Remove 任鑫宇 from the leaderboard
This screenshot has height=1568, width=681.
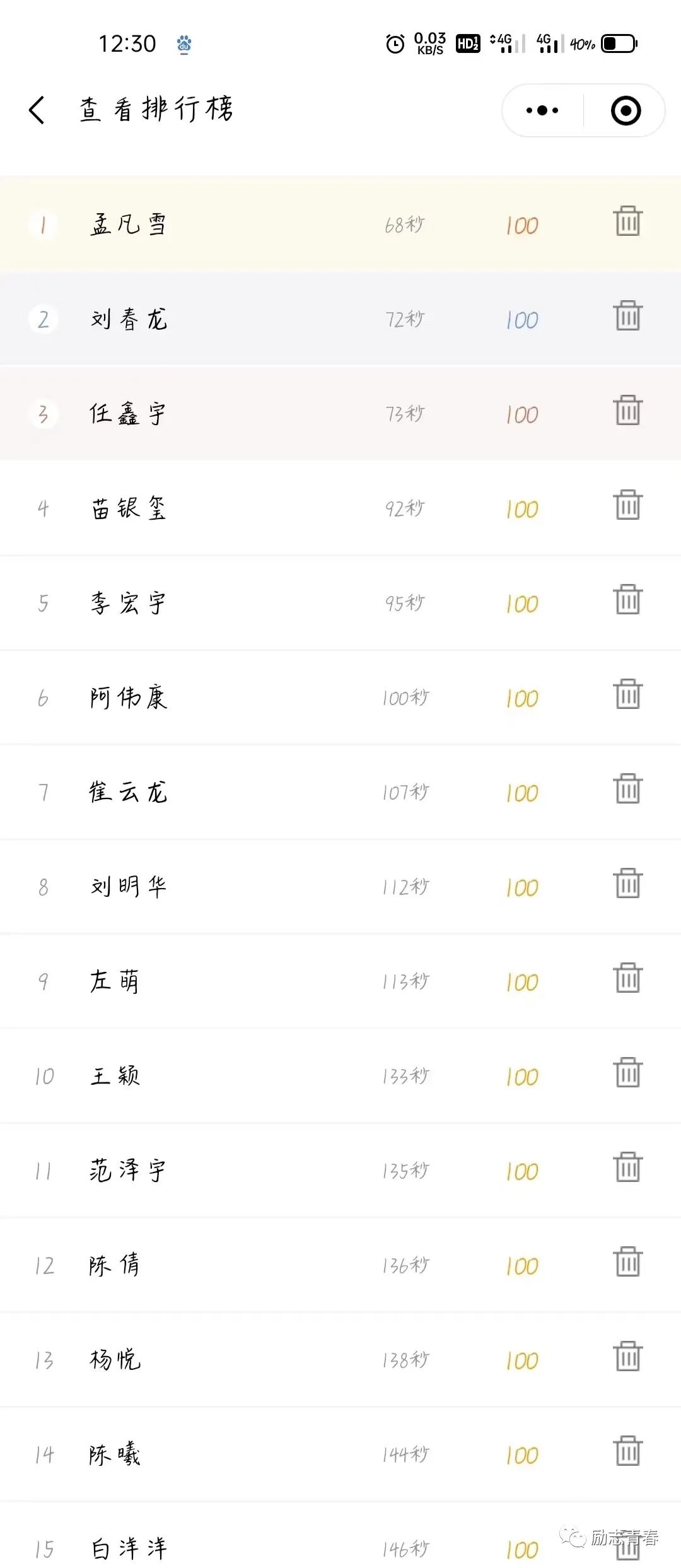(627, 411)
